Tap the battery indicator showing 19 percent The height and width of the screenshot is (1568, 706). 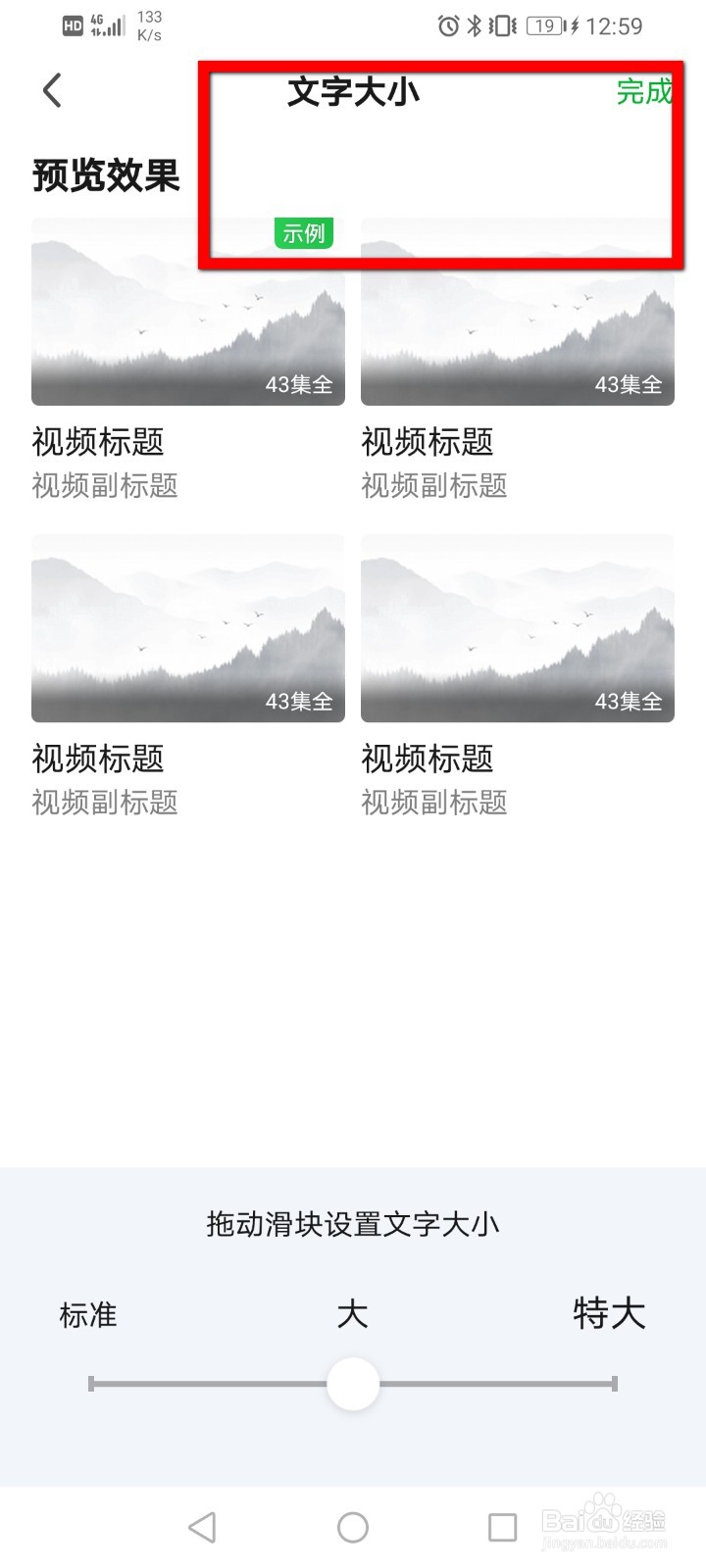546,25
